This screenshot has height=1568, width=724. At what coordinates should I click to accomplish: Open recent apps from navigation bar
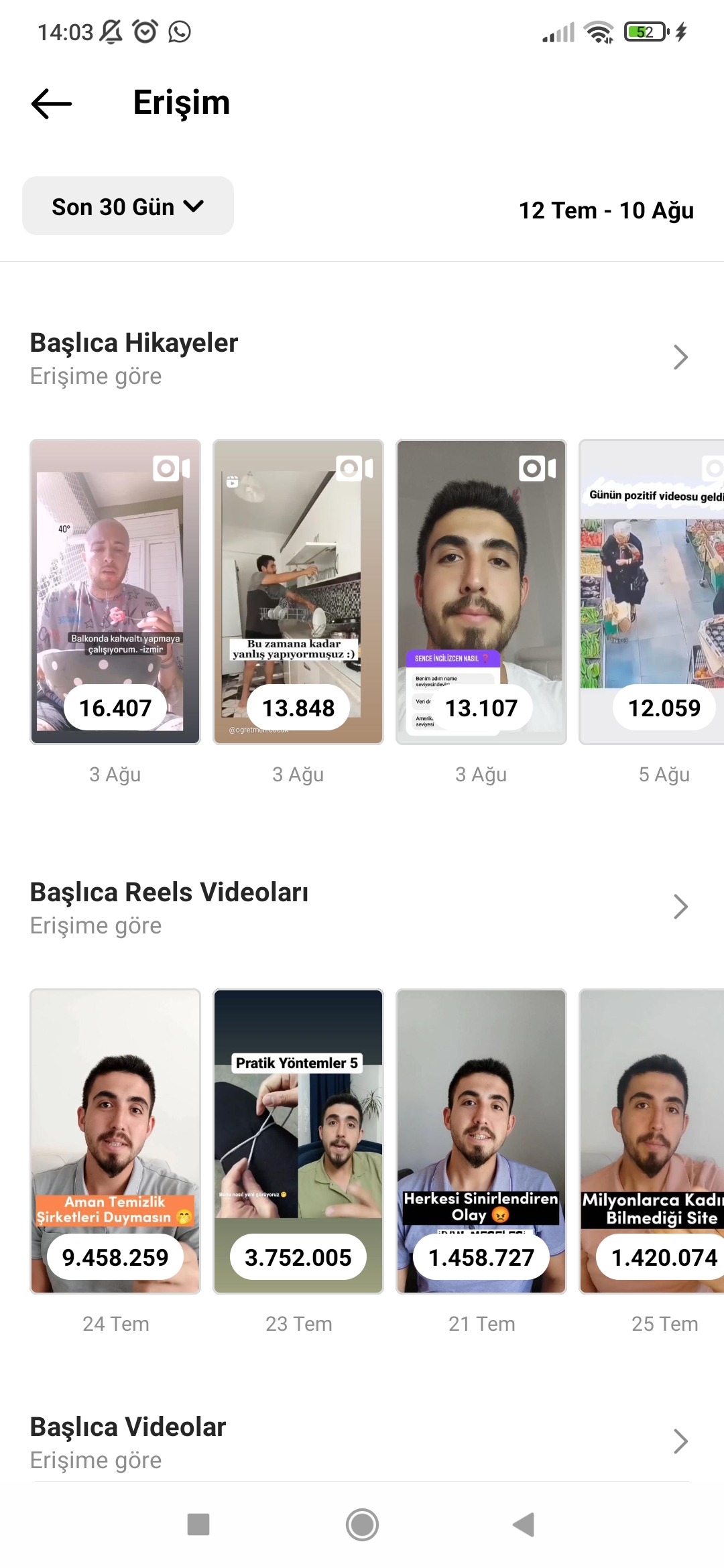click(x=198, y=1524)
